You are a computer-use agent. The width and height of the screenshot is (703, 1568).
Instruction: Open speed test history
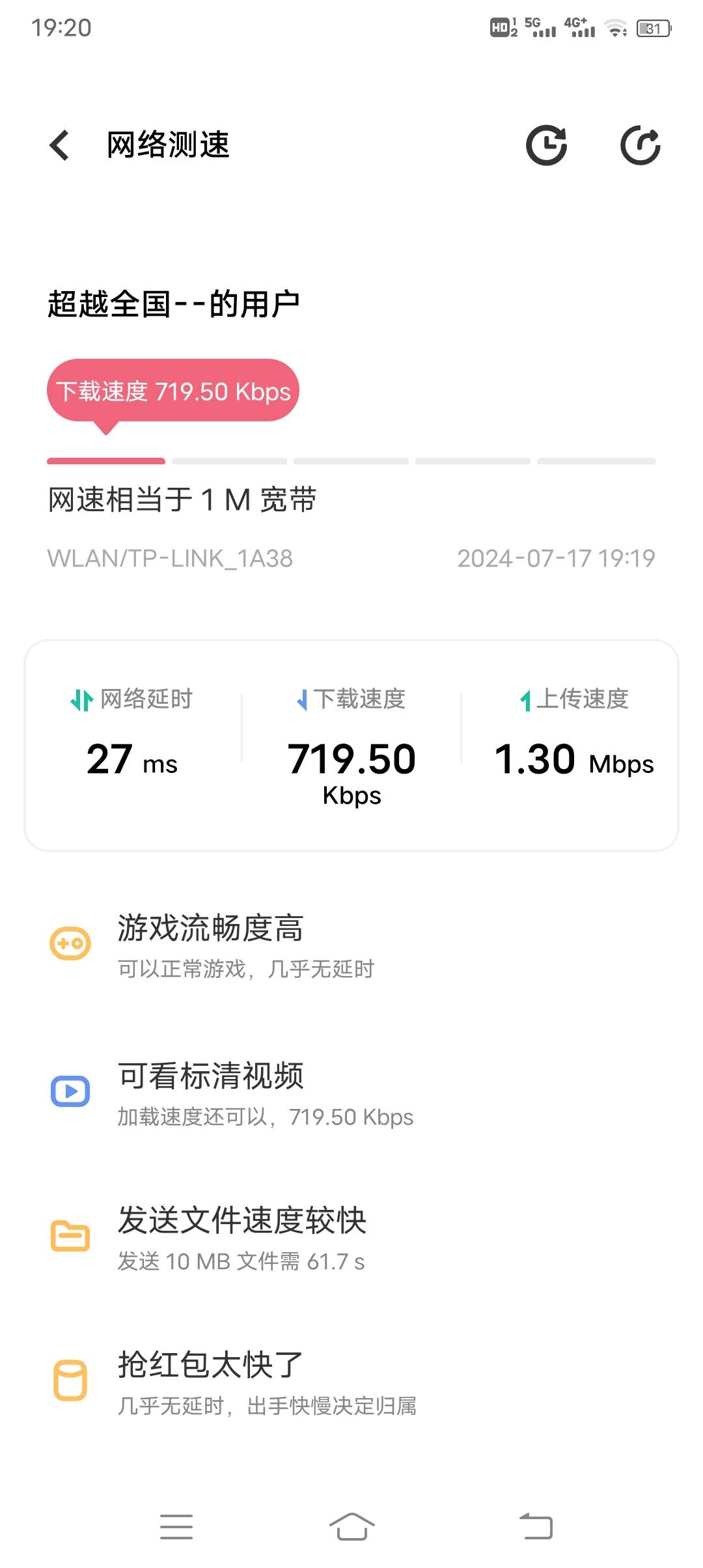click(546, 145)
